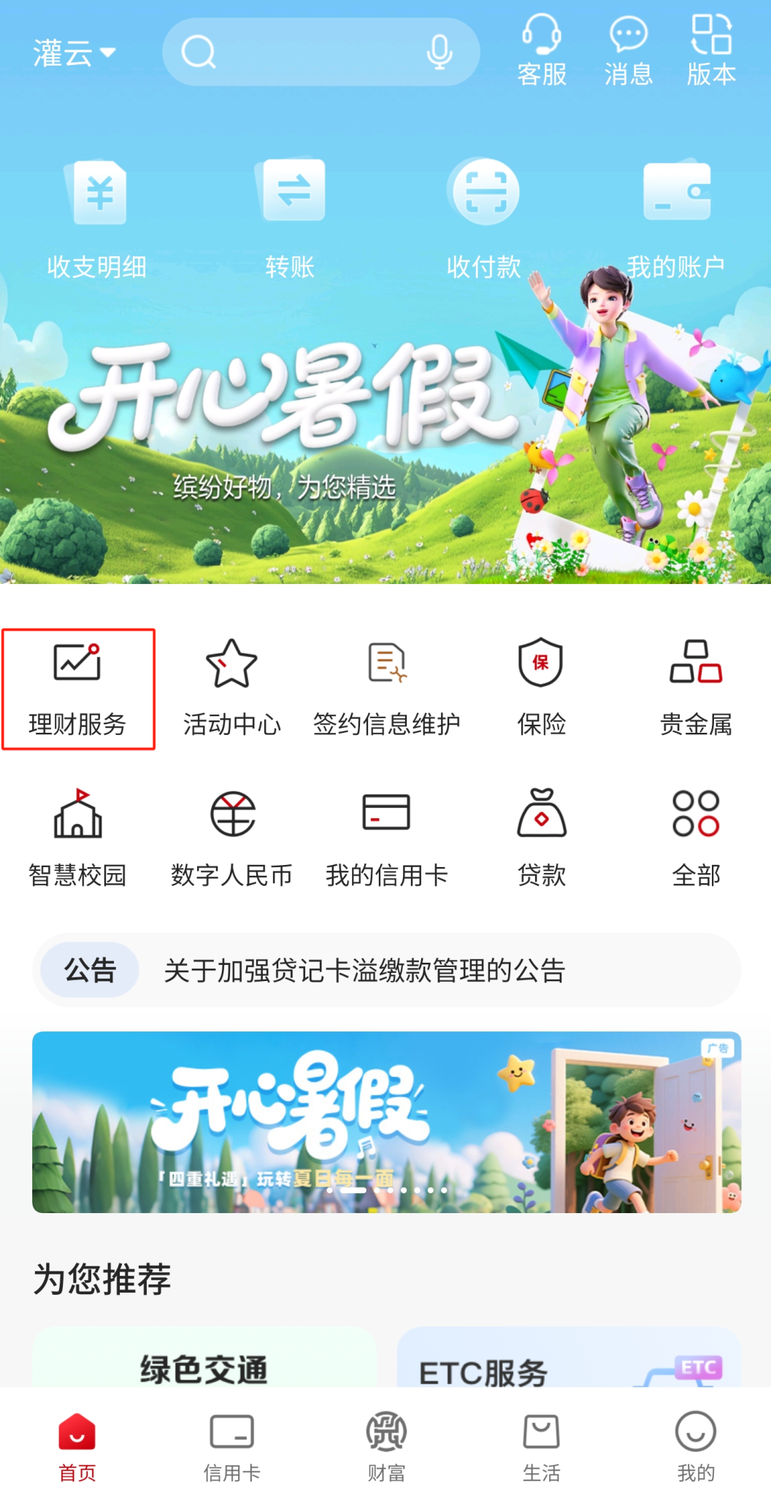771x1500 pixels.
Task: Contact 客服 customer service
Action: coord(542,50)
